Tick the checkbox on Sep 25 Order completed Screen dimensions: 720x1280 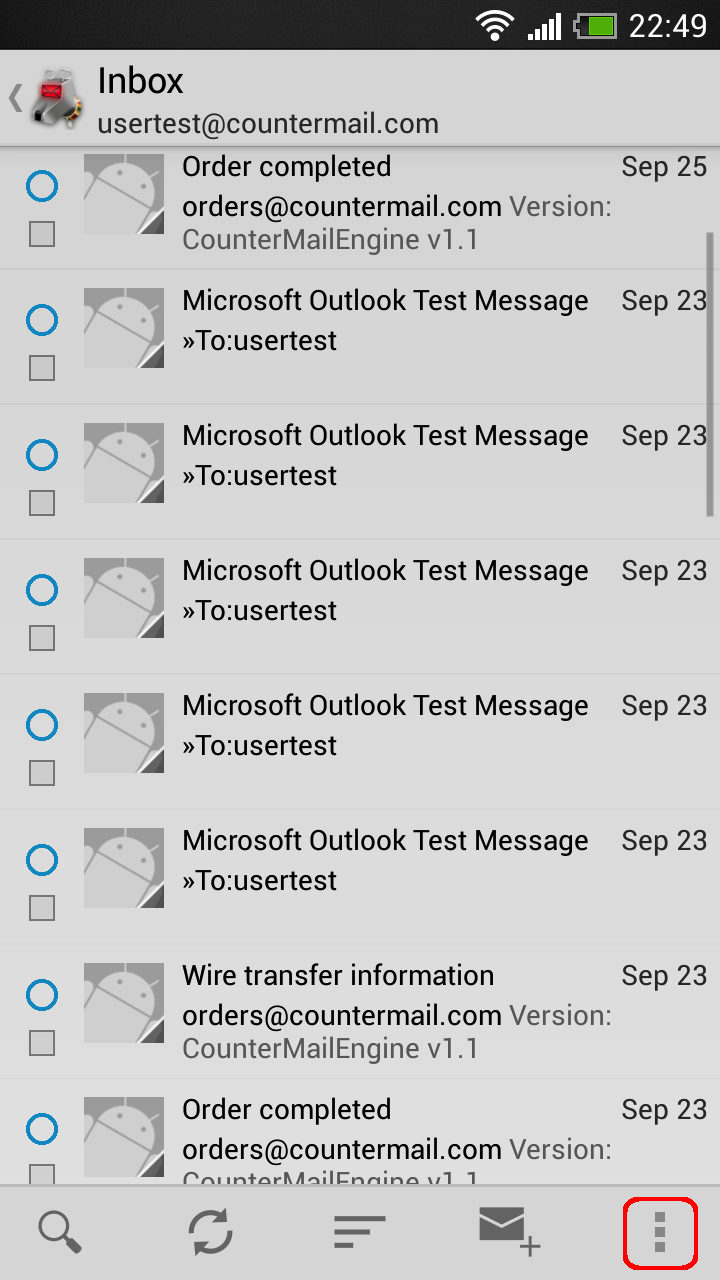[42, 234]
